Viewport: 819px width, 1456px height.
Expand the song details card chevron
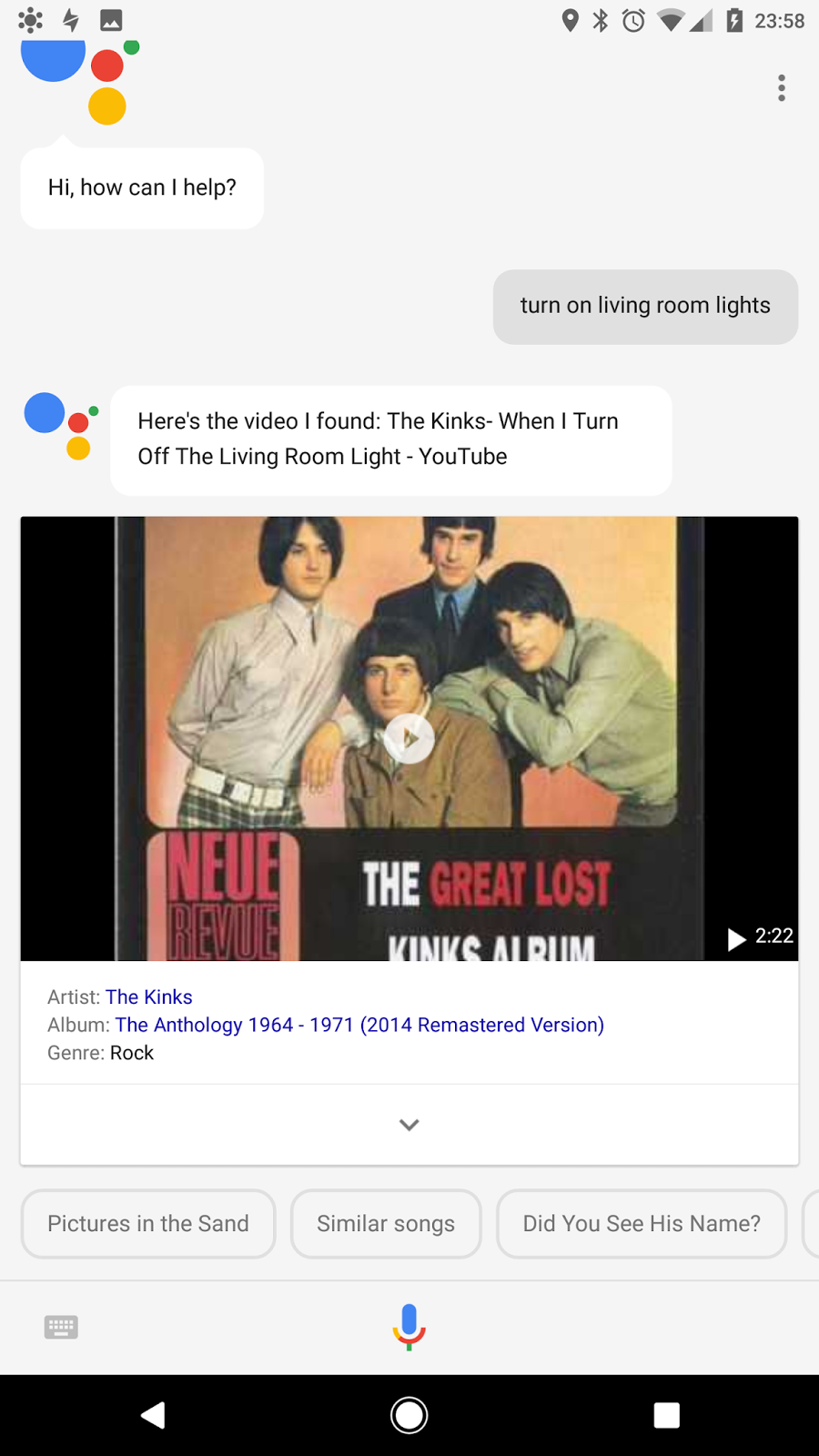(409, 1125)
